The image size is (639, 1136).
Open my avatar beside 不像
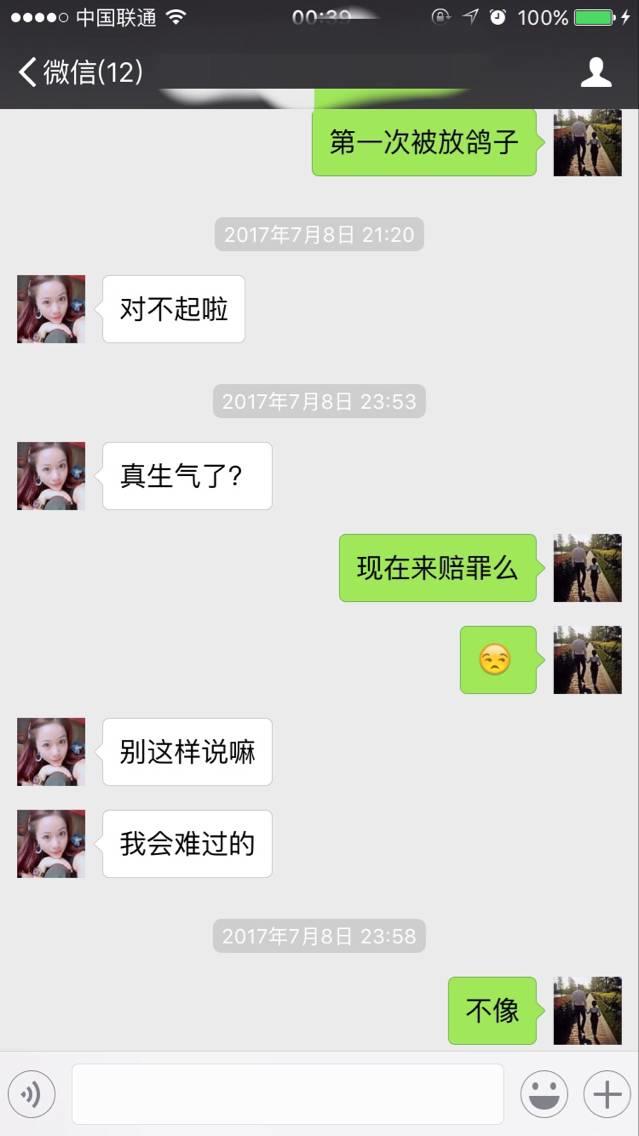click(587, 1011)
